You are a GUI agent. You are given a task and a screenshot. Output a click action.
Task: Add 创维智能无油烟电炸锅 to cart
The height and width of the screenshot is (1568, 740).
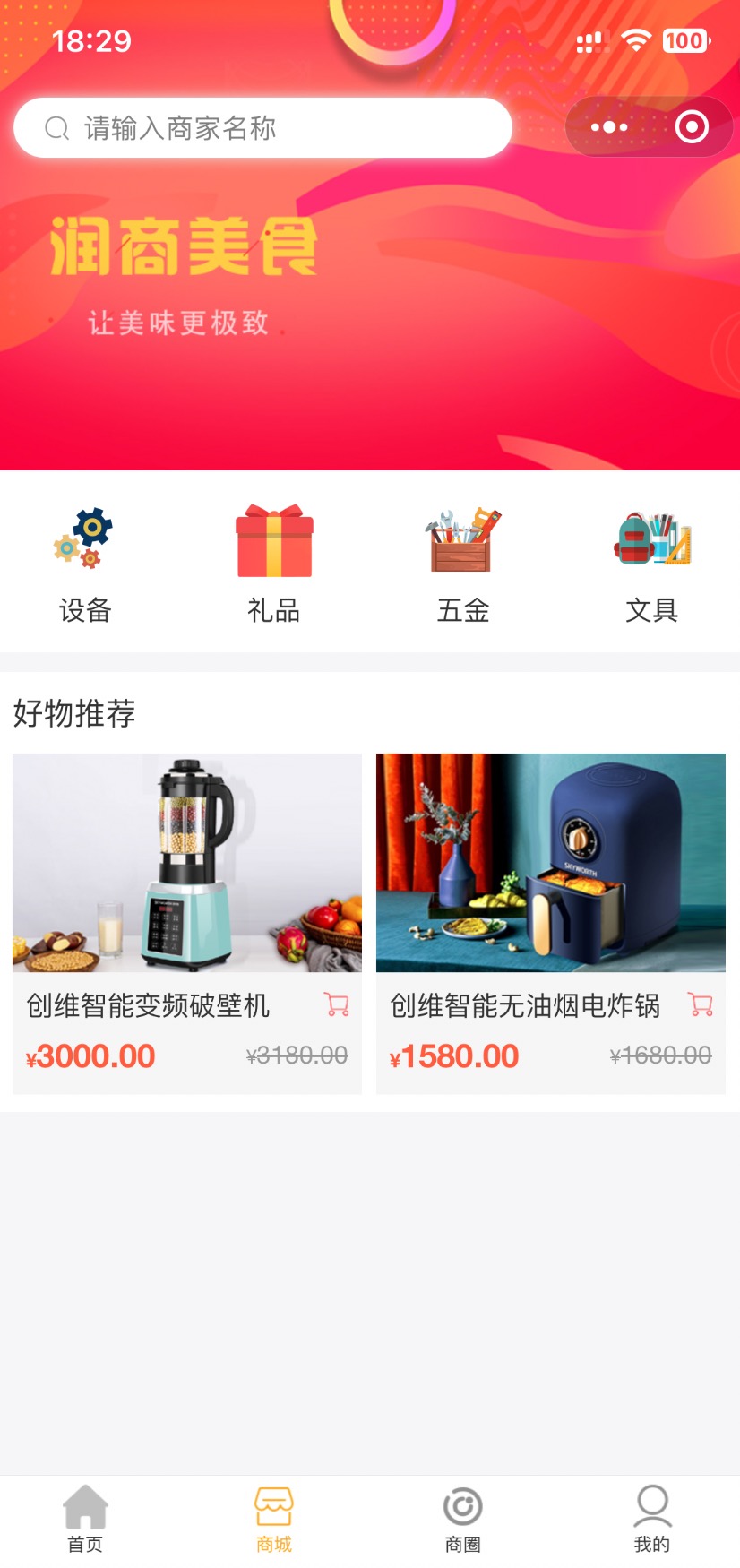701,1004
